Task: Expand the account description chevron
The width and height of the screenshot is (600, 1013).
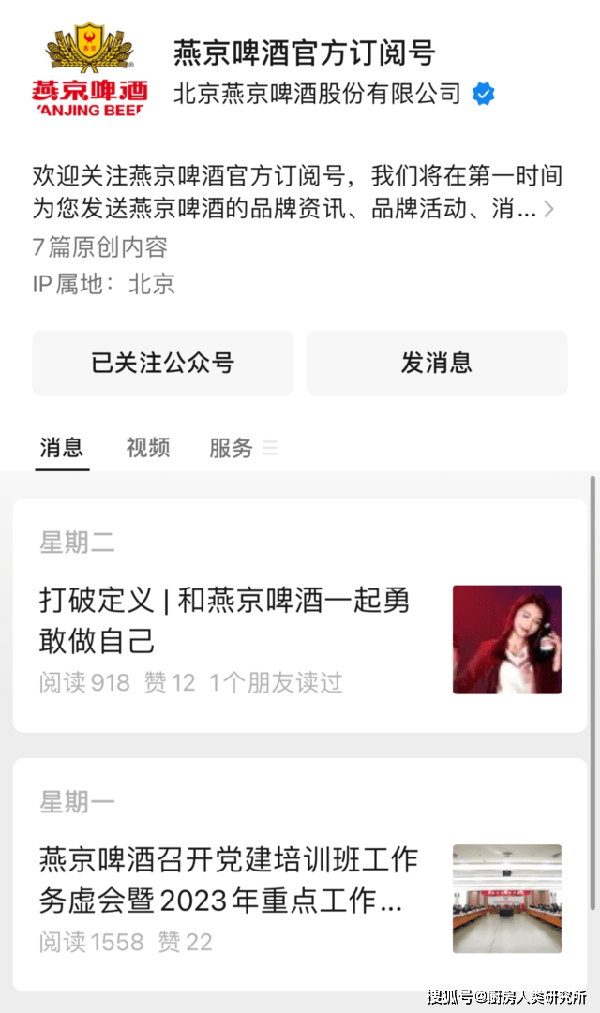Action: (x=549, y=210)
